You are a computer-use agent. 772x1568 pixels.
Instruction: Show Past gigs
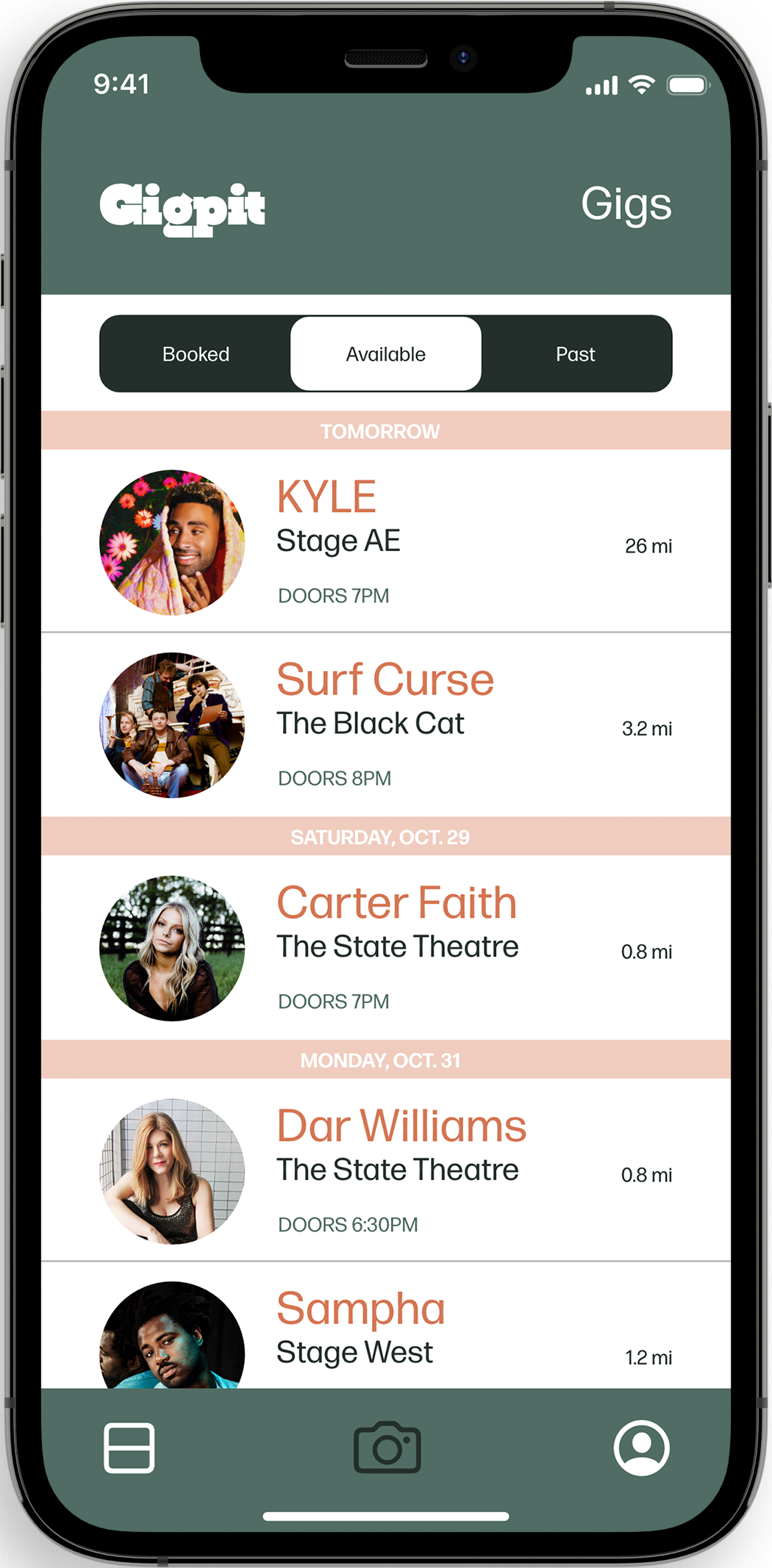pyautogui.click(x=575, y=354)
